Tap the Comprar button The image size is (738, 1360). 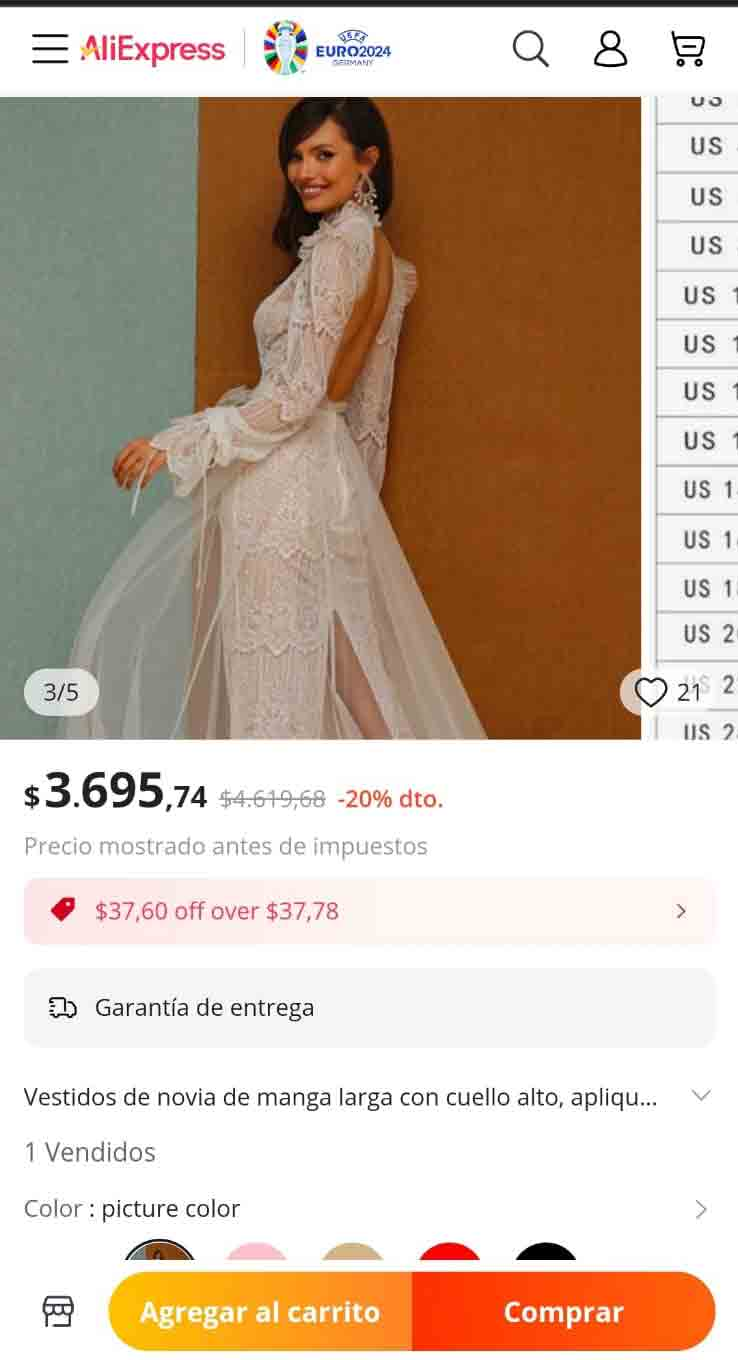[x=563, y=1312]
